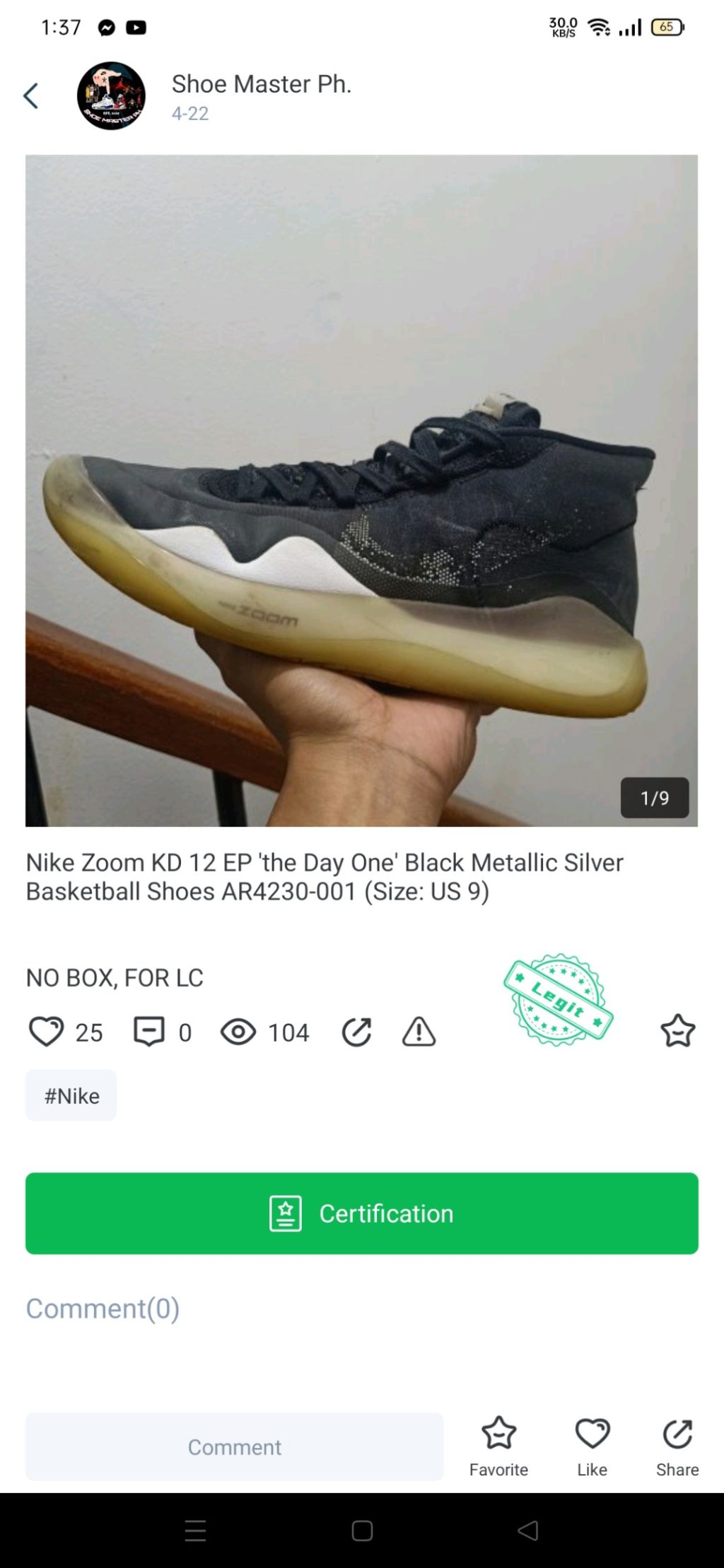Like the post with the heart icon showing 25
The height and width of the screenshot is (1568, 724).
[47, 1032]
